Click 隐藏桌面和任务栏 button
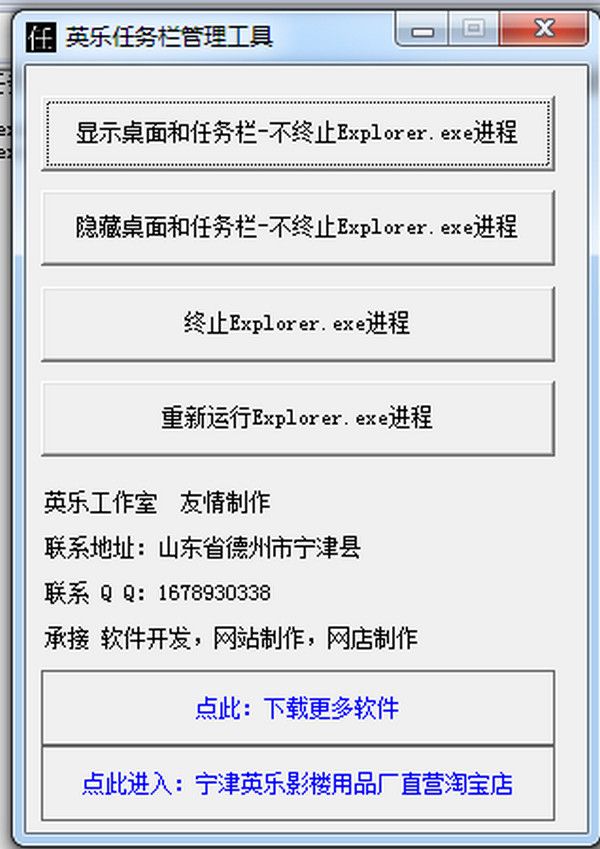Image resolution: width=600 pixels, height=849 pixels. point(297,227)
